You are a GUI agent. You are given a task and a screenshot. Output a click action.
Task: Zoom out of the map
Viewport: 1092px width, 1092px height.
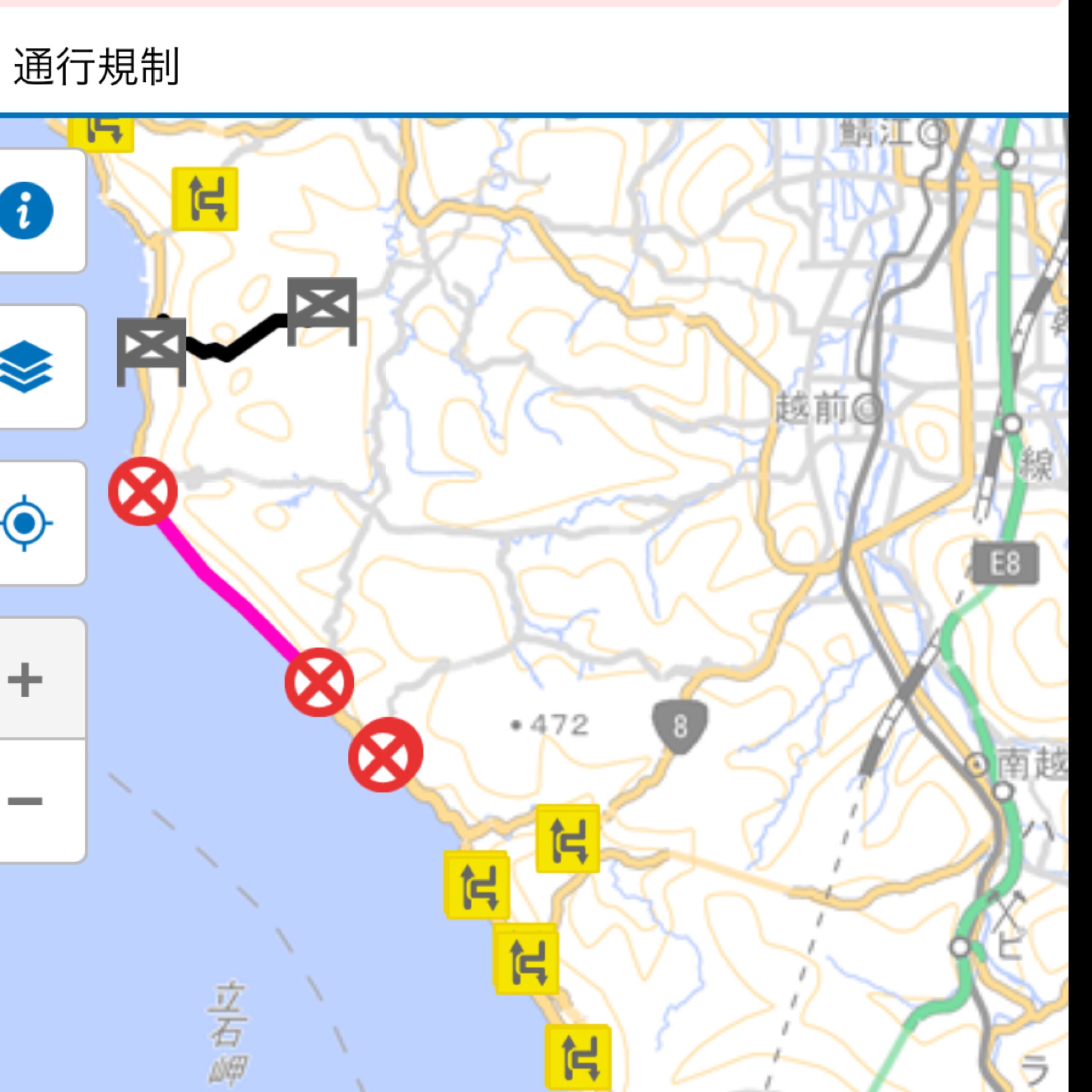[x=26, y=801]
